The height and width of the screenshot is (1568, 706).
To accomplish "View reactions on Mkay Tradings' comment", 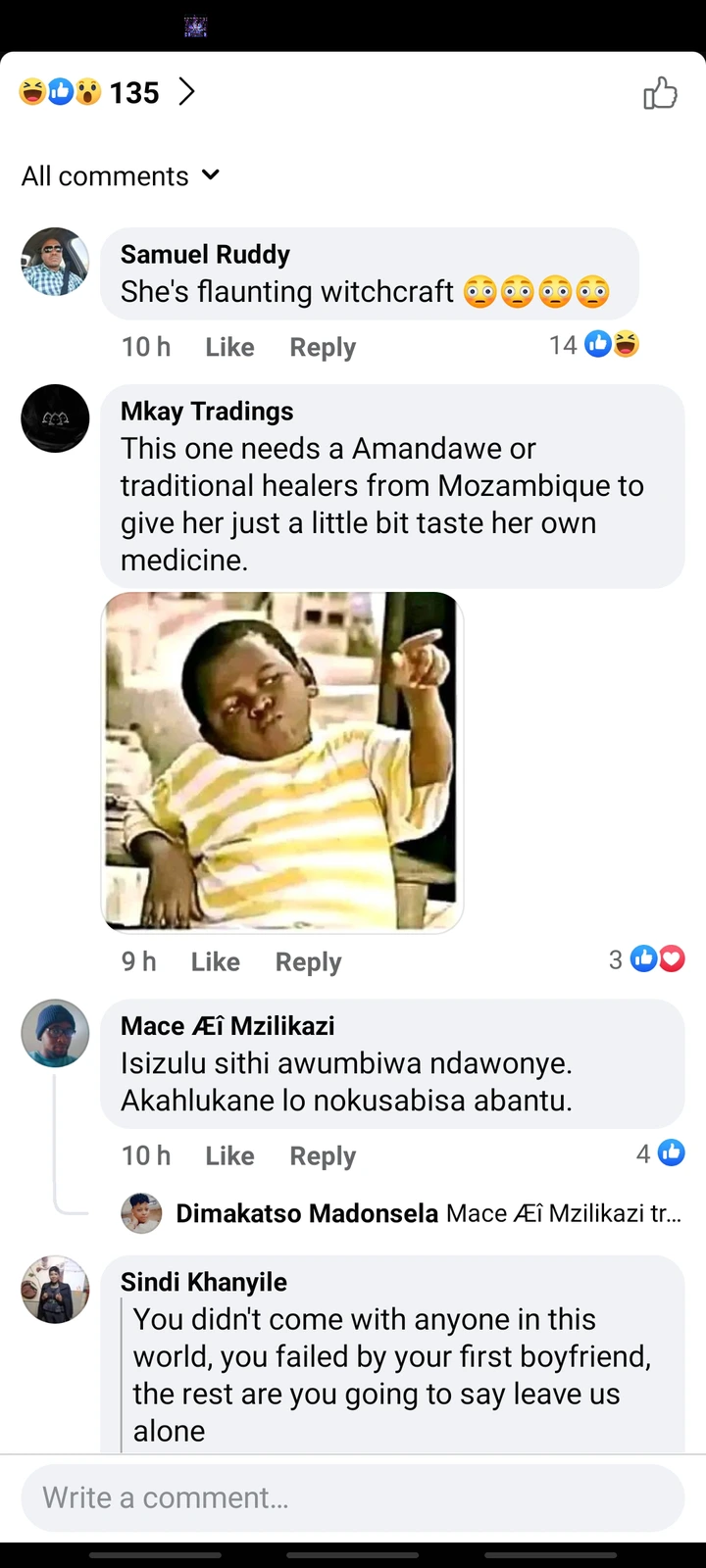I will tap(646, 959).
